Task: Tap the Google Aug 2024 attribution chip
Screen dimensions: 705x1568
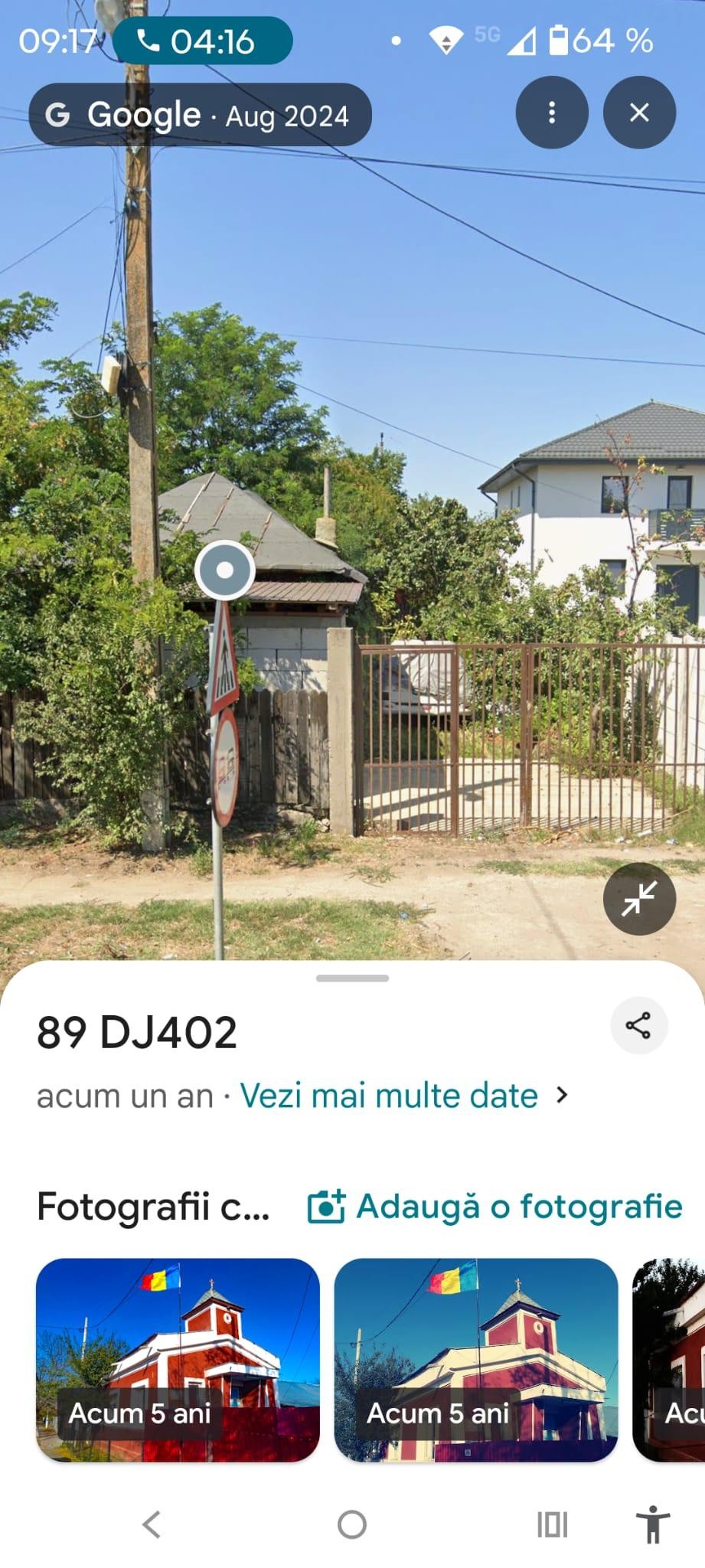Action: pyautogui.click(x=201, y=115)
